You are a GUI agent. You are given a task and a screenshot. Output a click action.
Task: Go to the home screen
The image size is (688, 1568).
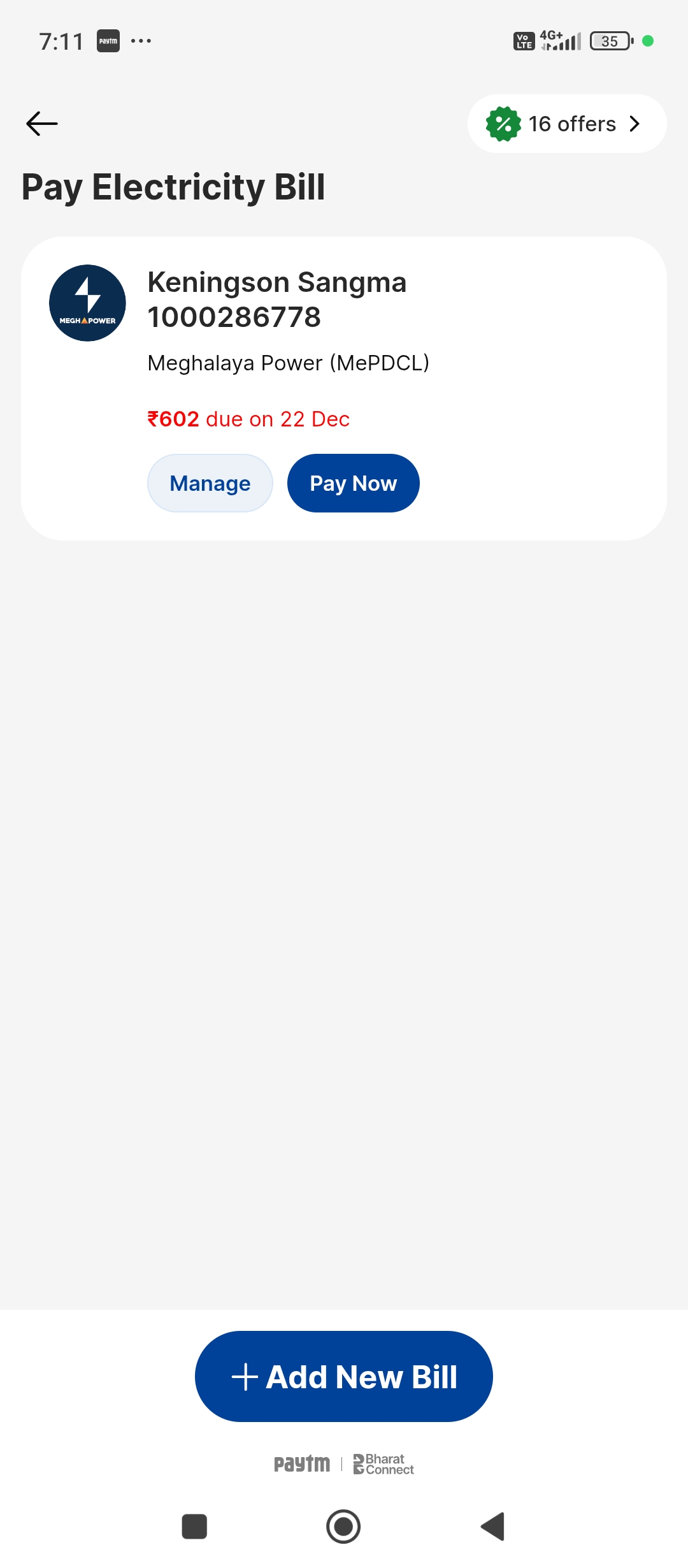click(x=343, y=1527)
